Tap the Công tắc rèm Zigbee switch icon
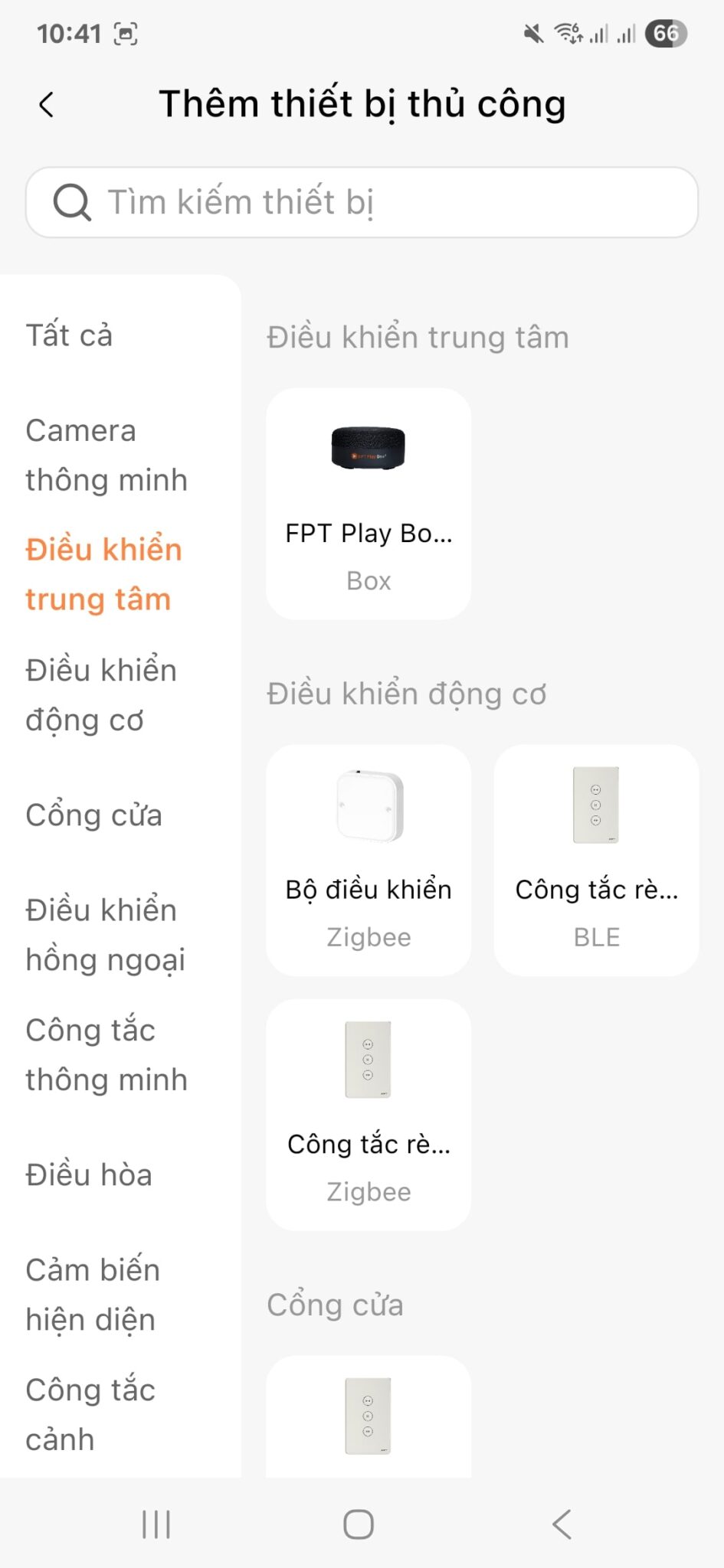 (x=368, y=1060)
